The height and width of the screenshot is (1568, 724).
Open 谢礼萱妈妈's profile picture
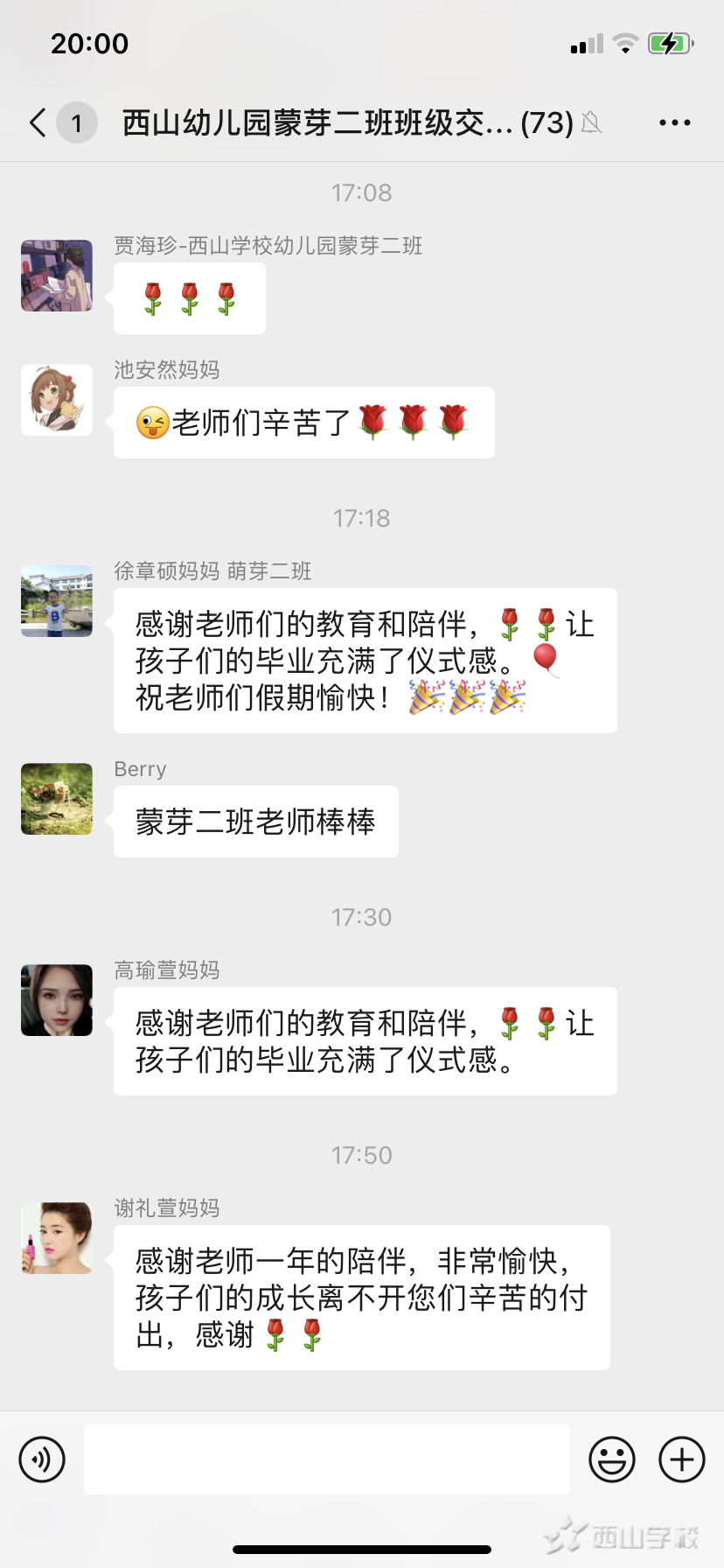57,1238
